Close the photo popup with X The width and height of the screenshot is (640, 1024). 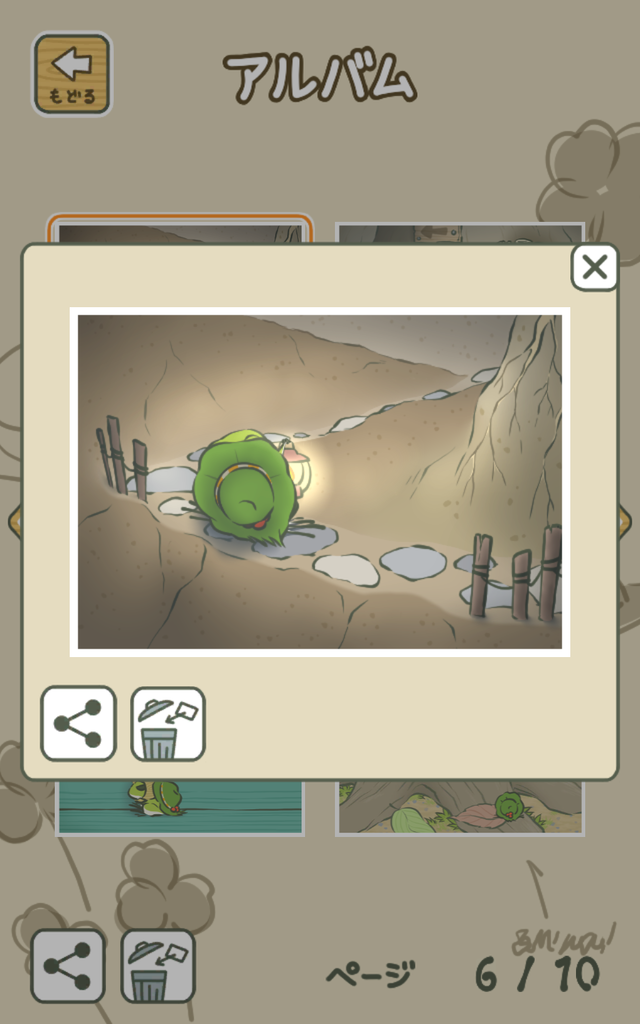coord(594,267)
